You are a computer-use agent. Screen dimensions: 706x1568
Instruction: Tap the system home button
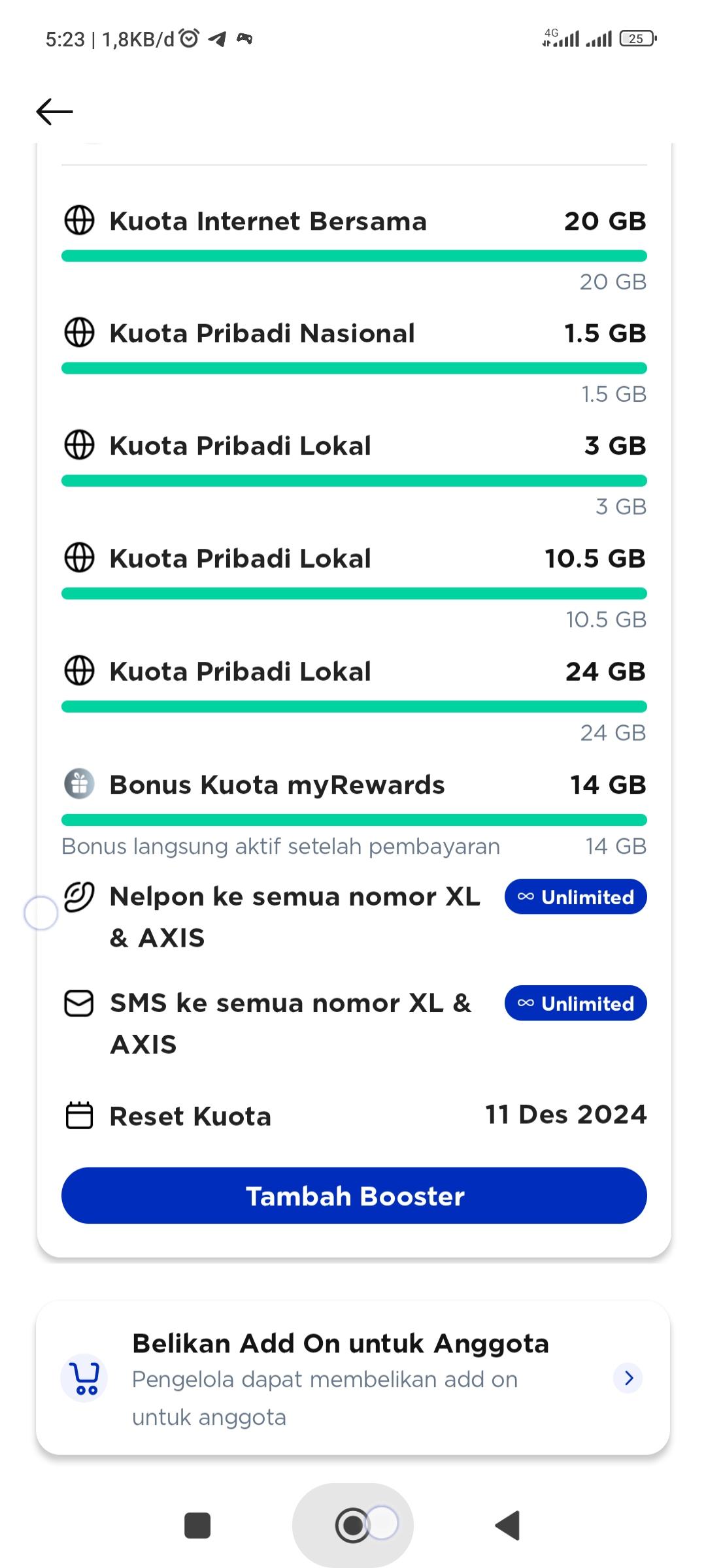pos(352,1526)
